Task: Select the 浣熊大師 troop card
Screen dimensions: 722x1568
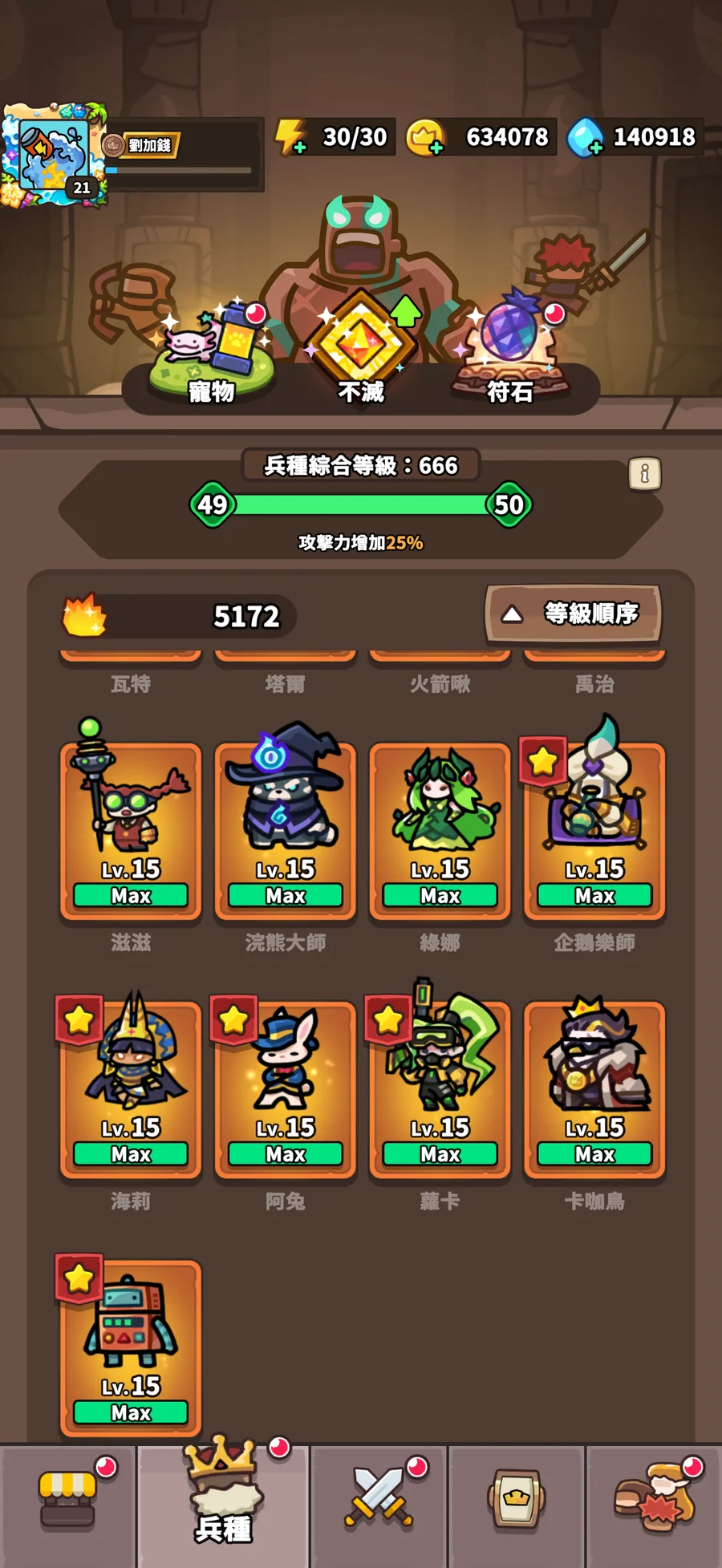Action: (x=286, y=831)
